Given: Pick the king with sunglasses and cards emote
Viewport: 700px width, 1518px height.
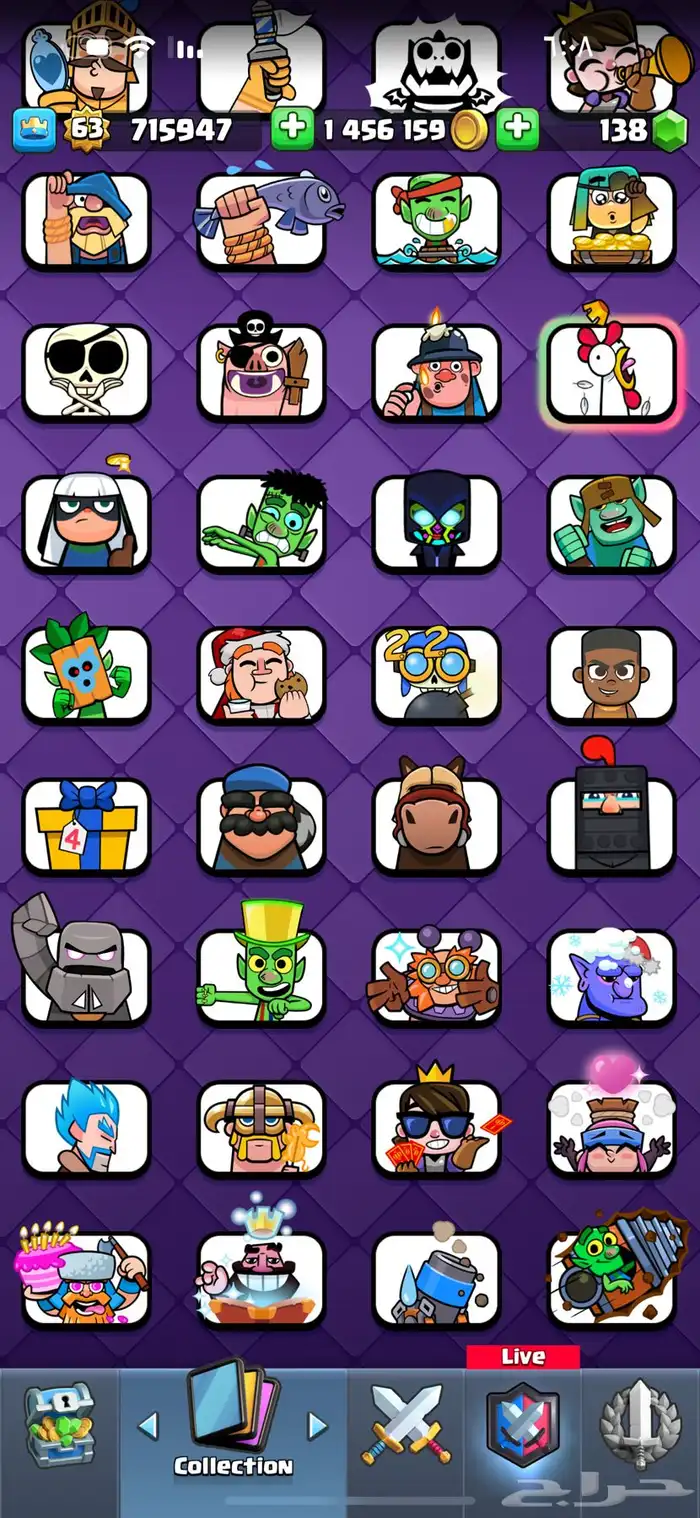Looking at the screenshot, I should (436, 1128).
